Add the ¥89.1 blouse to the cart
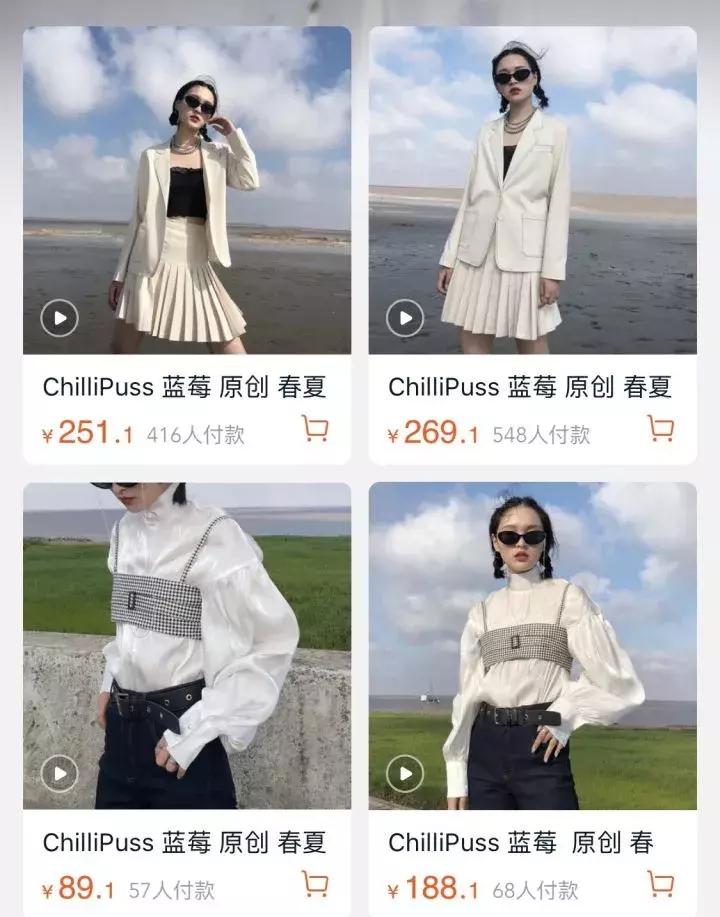 317,886
